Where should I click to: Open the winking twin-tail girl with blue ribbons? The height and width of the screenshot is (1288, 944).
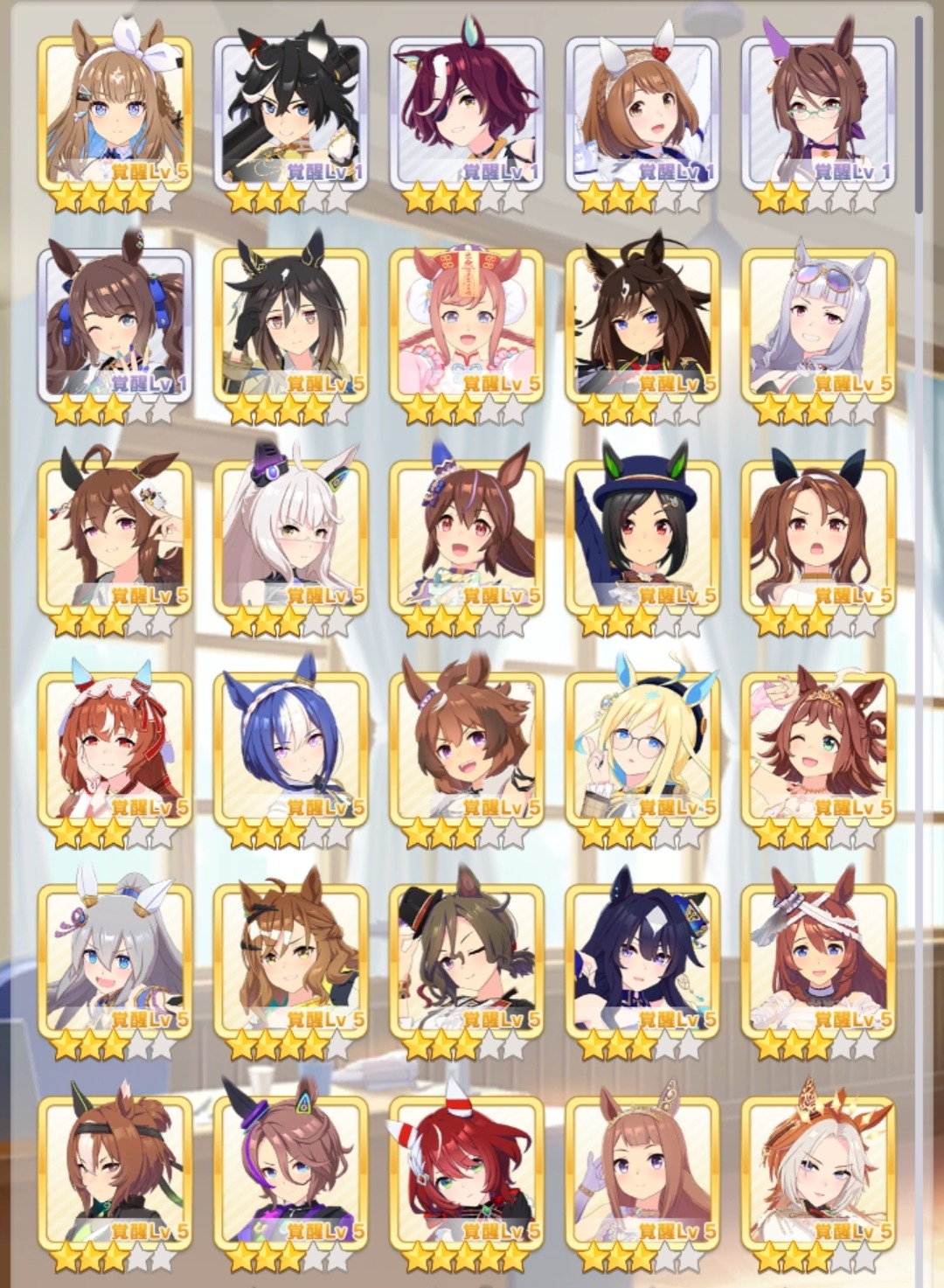click(x=115, y=324)
